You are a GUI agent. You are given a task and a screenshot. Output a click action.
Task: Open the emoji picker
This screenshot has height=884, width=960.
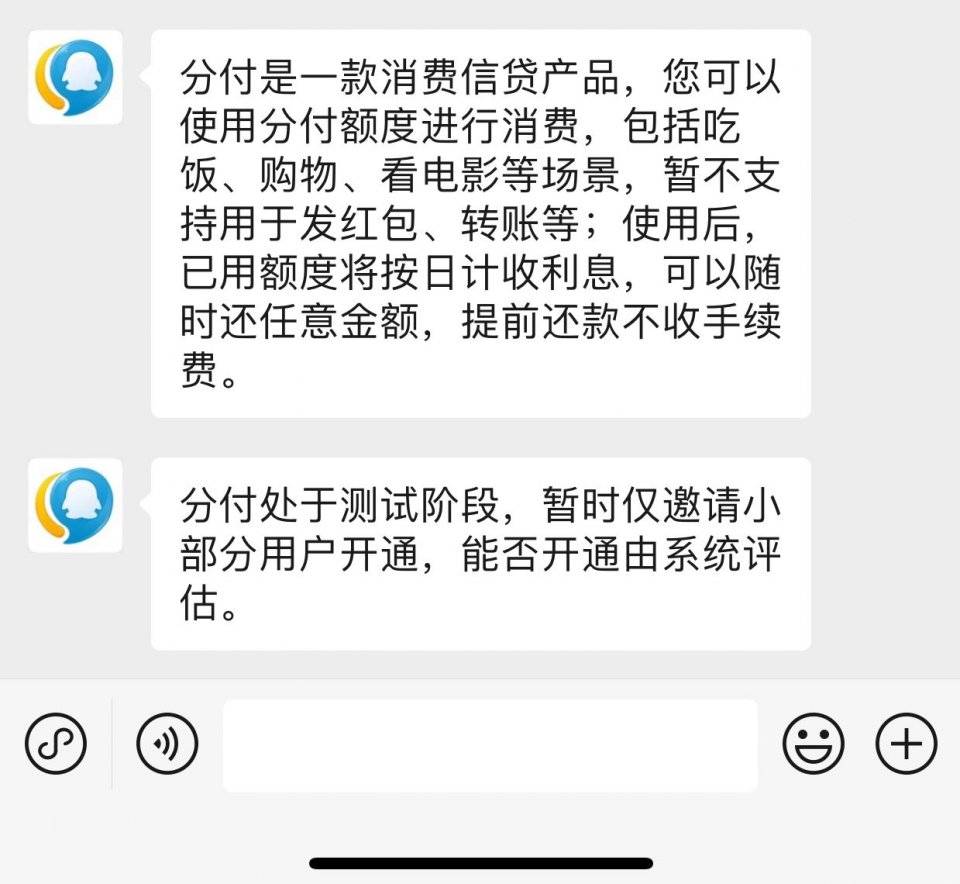pyautogui.click(x=812, y=744)
